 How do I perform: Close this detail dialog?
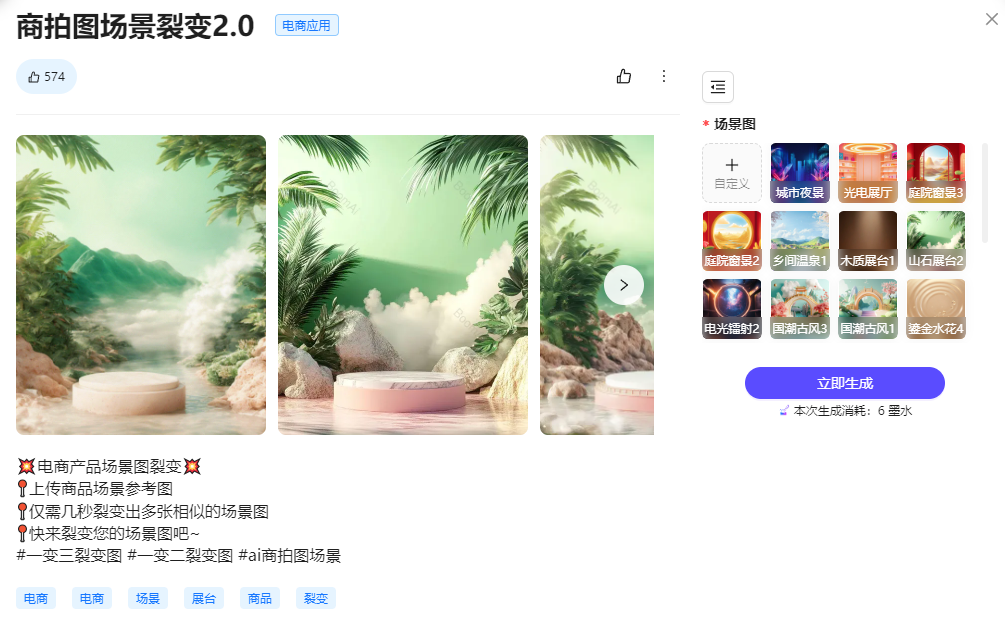click(991, 19)
